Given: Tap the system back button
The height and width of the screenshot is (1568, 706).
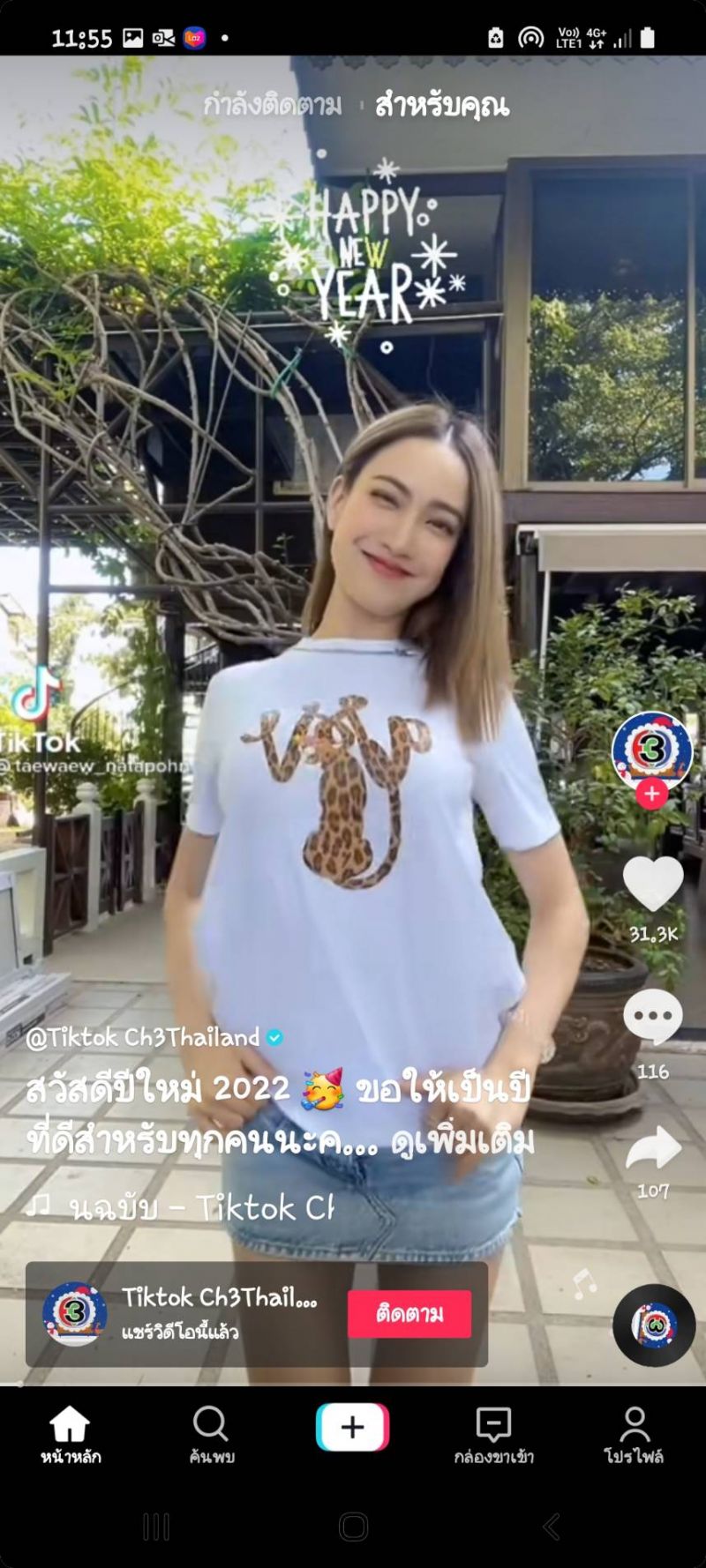Looking at the screenshot, I should 552,1527.
